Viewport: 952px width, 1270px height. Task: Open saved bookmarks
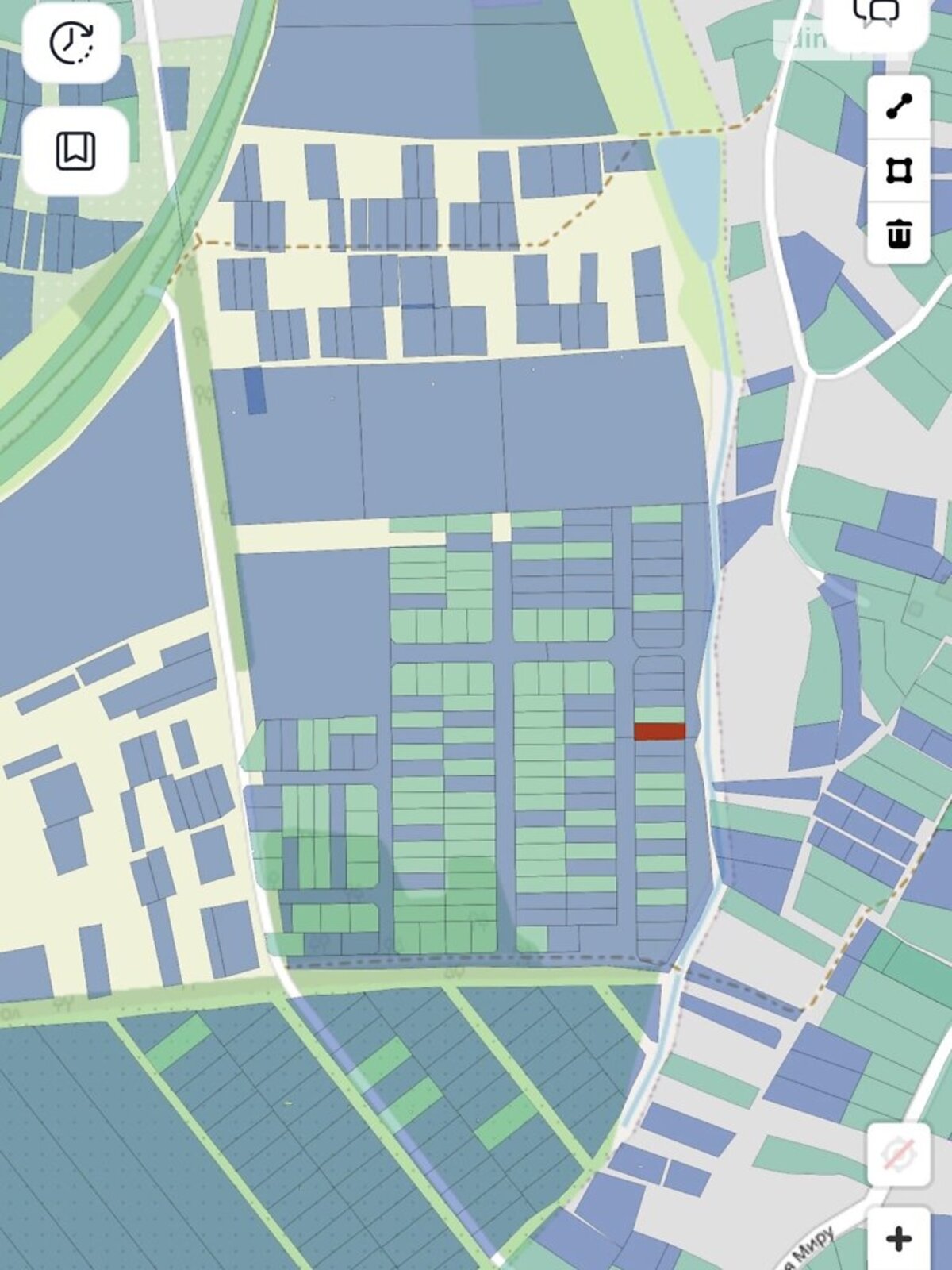click(76, 151)
